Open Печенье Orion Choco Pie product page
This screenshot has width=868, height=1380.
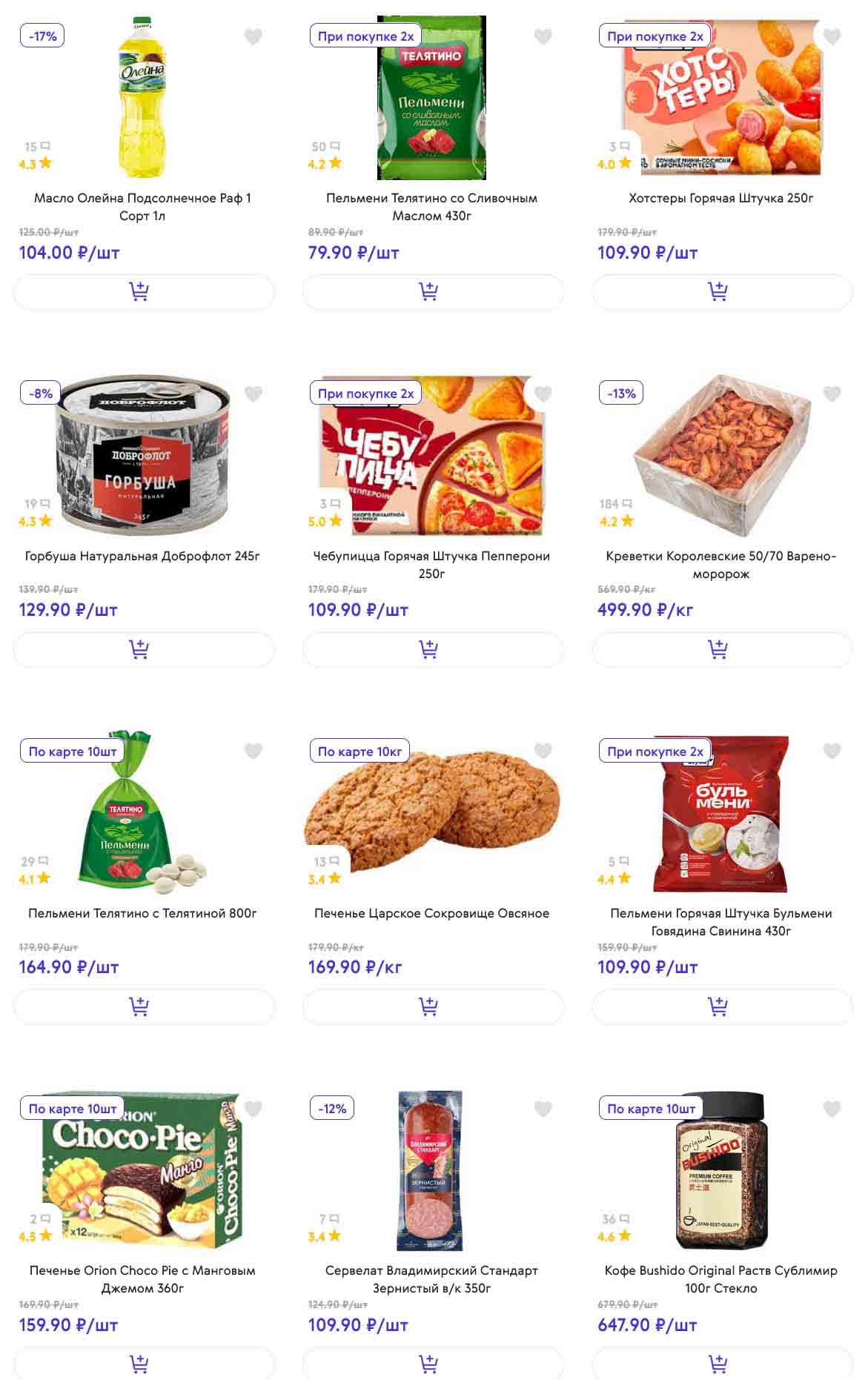[x=142, y=1279]
